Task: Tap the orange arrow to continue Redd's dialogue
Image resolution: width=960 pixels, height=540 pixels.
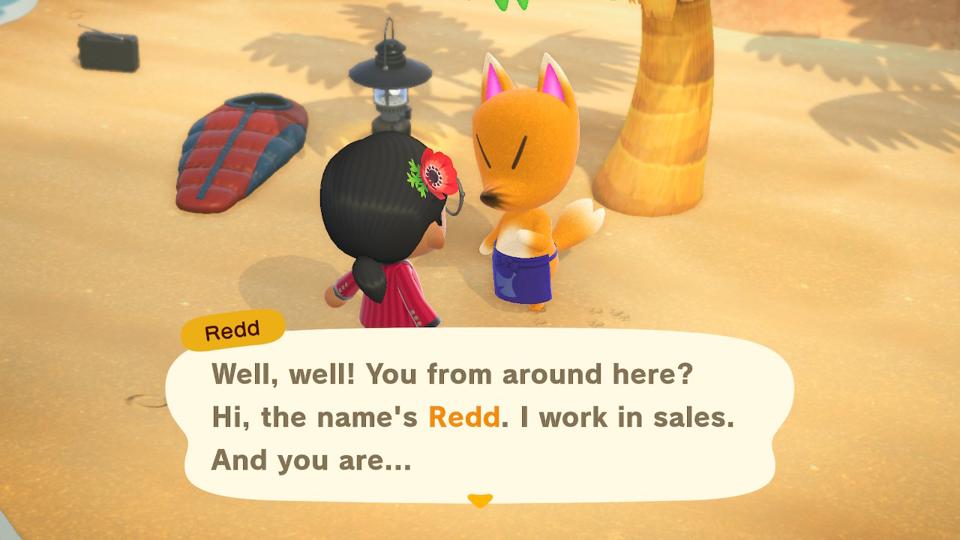Action: coord(480,499)
